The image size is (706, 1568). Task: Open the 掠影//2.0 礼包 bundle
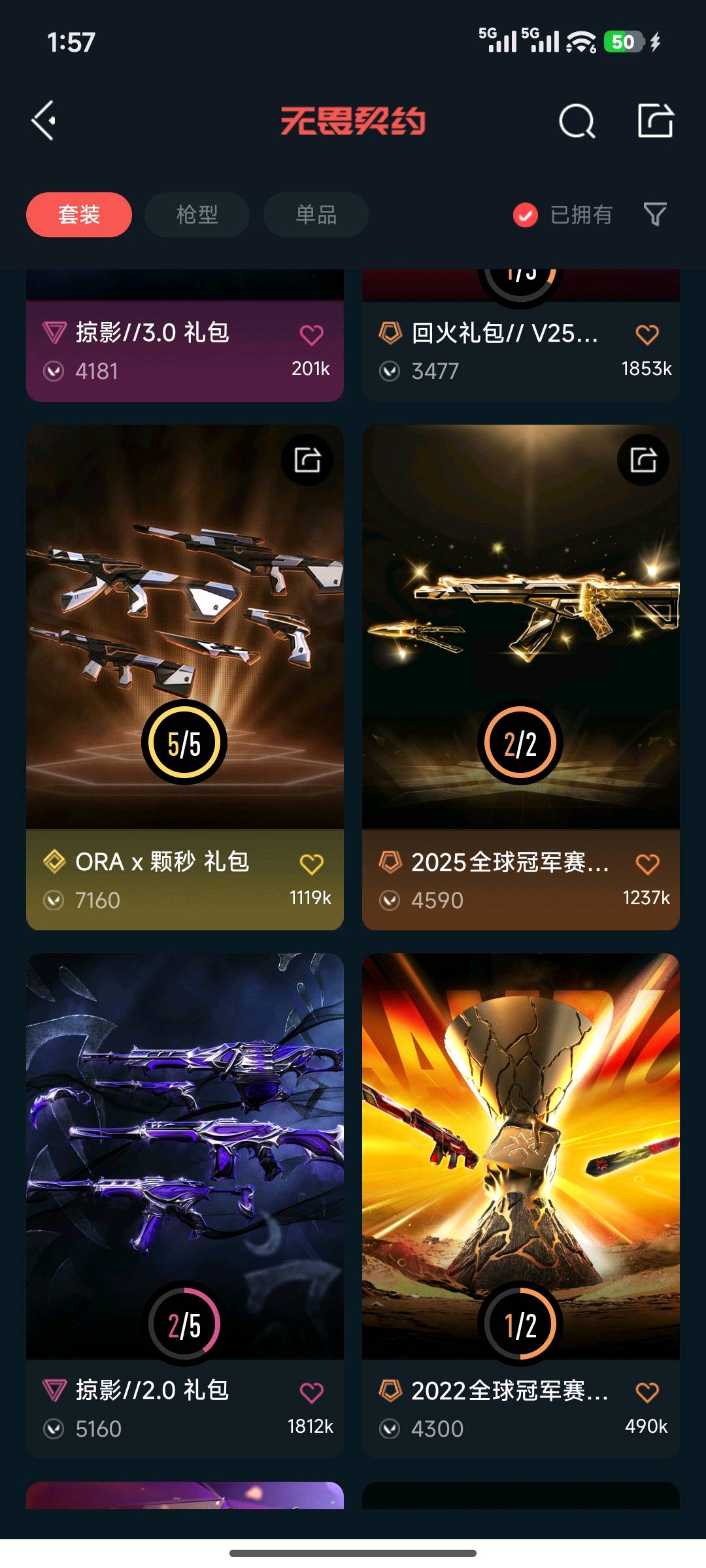click(x=185, y=1206)
